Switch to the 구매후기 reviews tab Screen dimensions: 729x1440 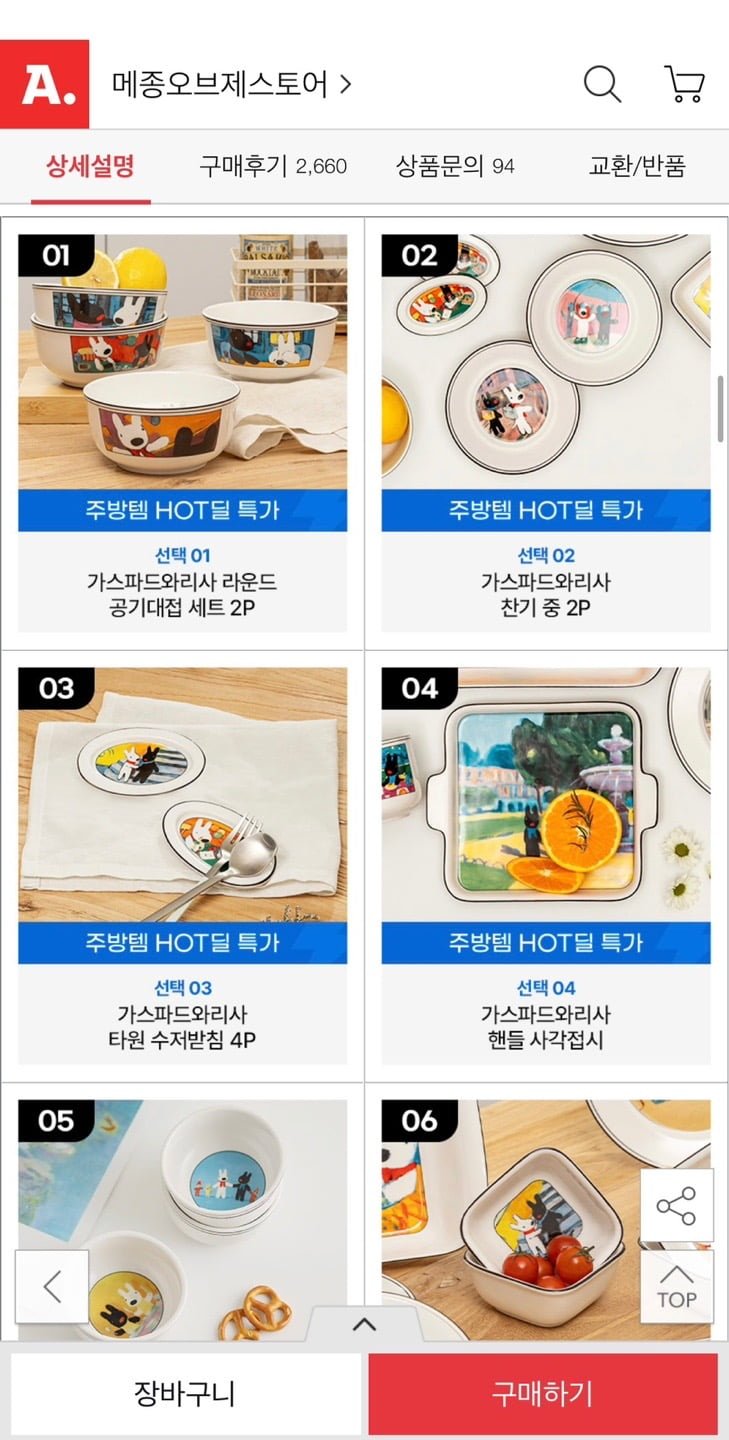coord(272,166)
